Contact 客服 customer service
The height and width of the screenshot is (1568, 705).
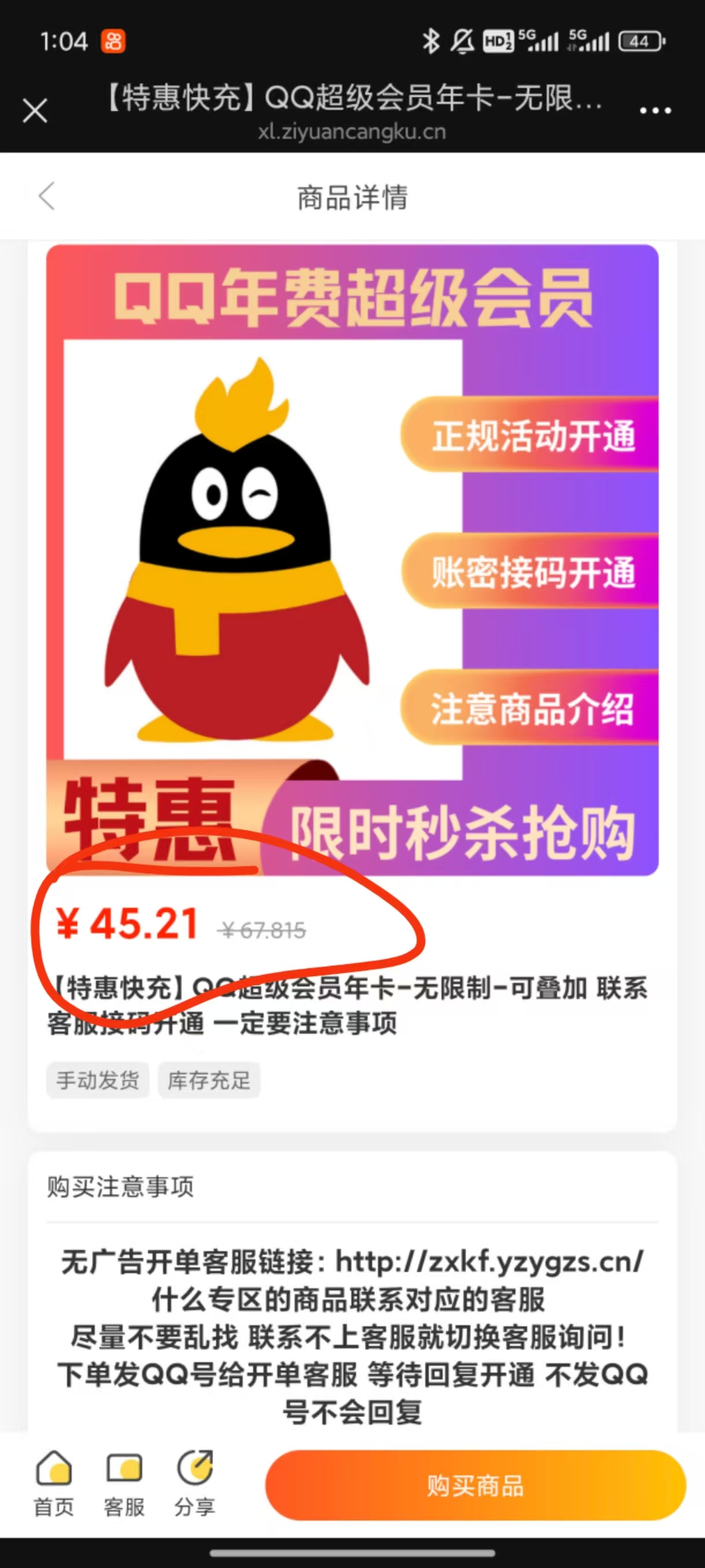tap(124, 1485)
